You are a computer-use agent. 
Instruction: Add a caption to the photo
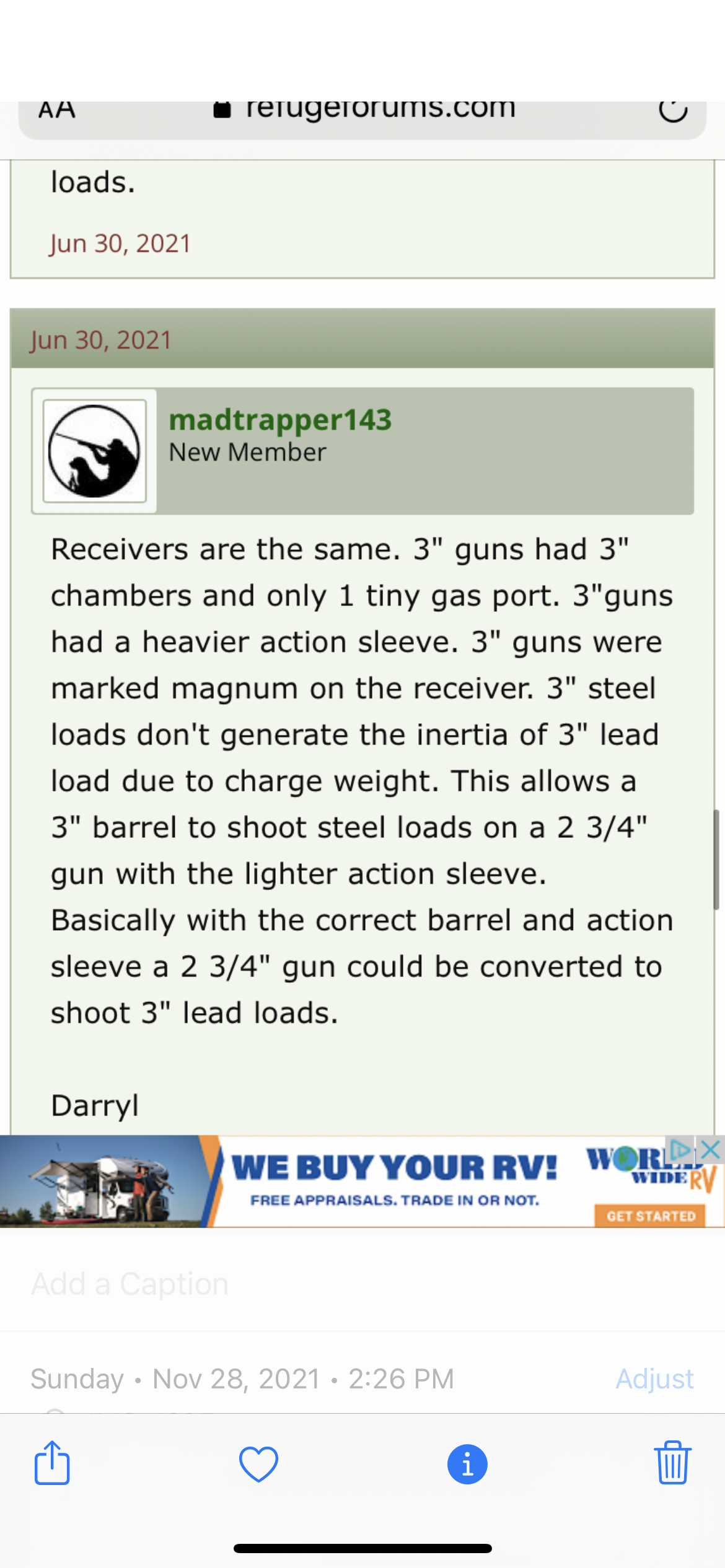click(x=362, y=1284)
